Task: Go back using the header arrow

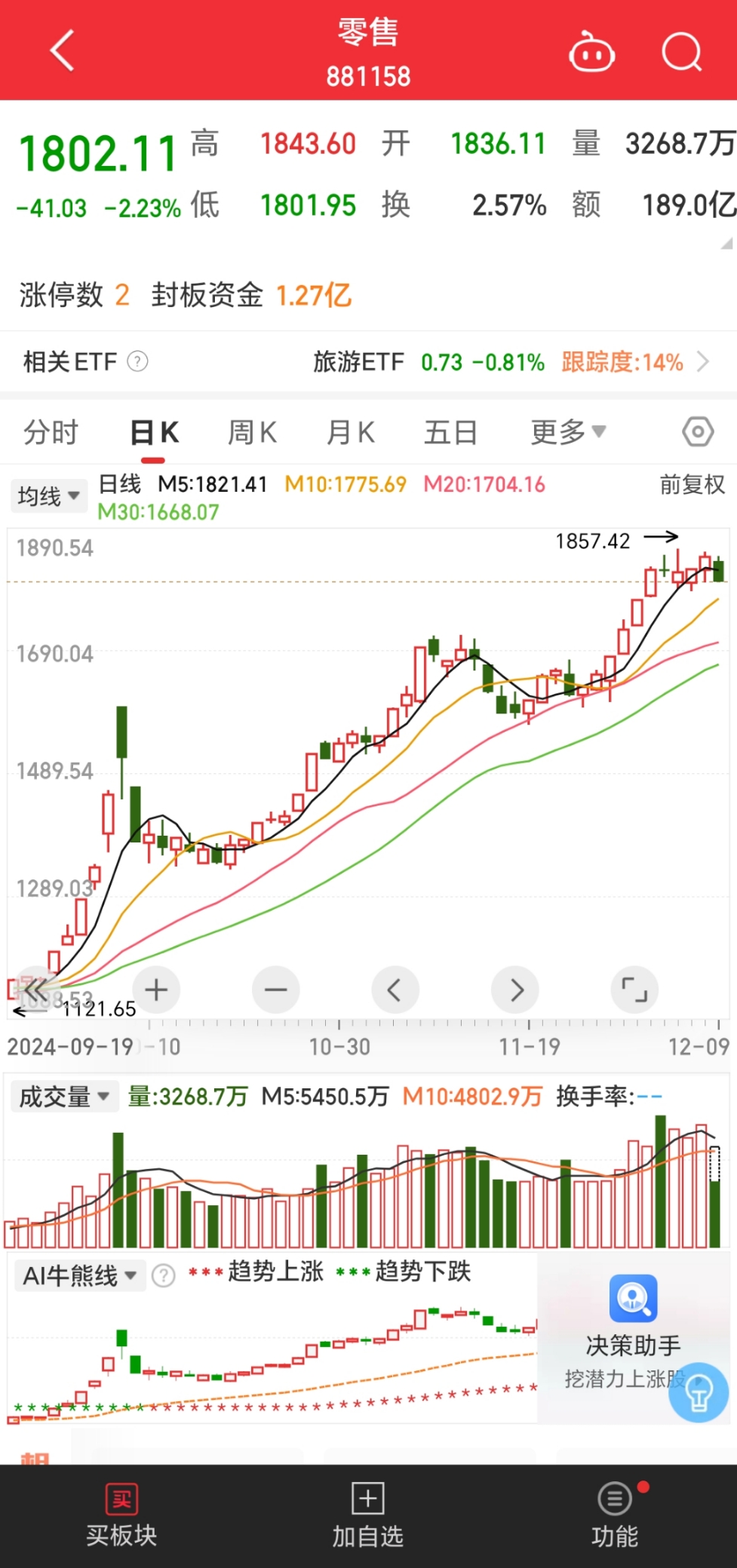Action: (60, 51)
